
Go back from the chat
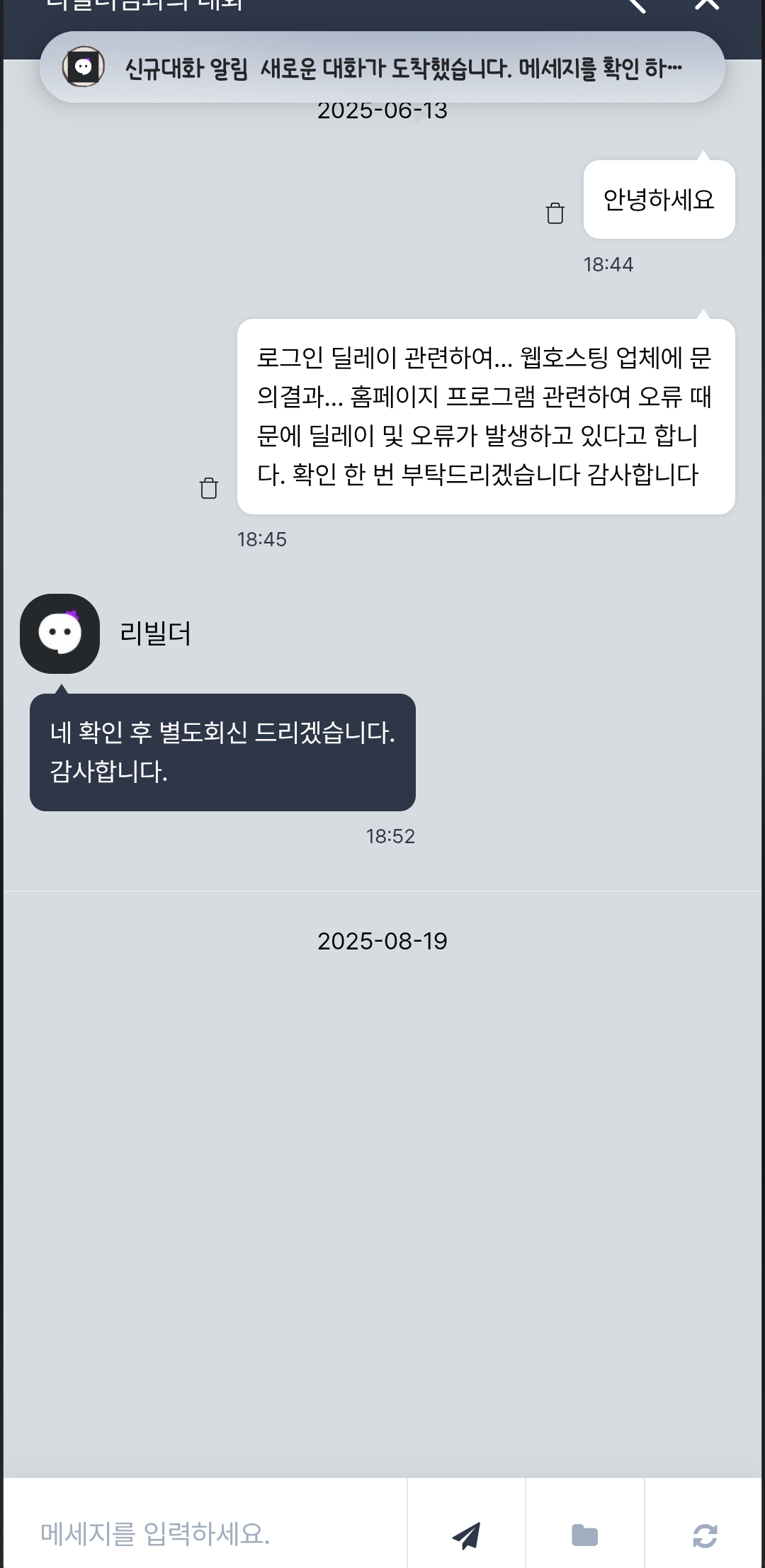637,4
